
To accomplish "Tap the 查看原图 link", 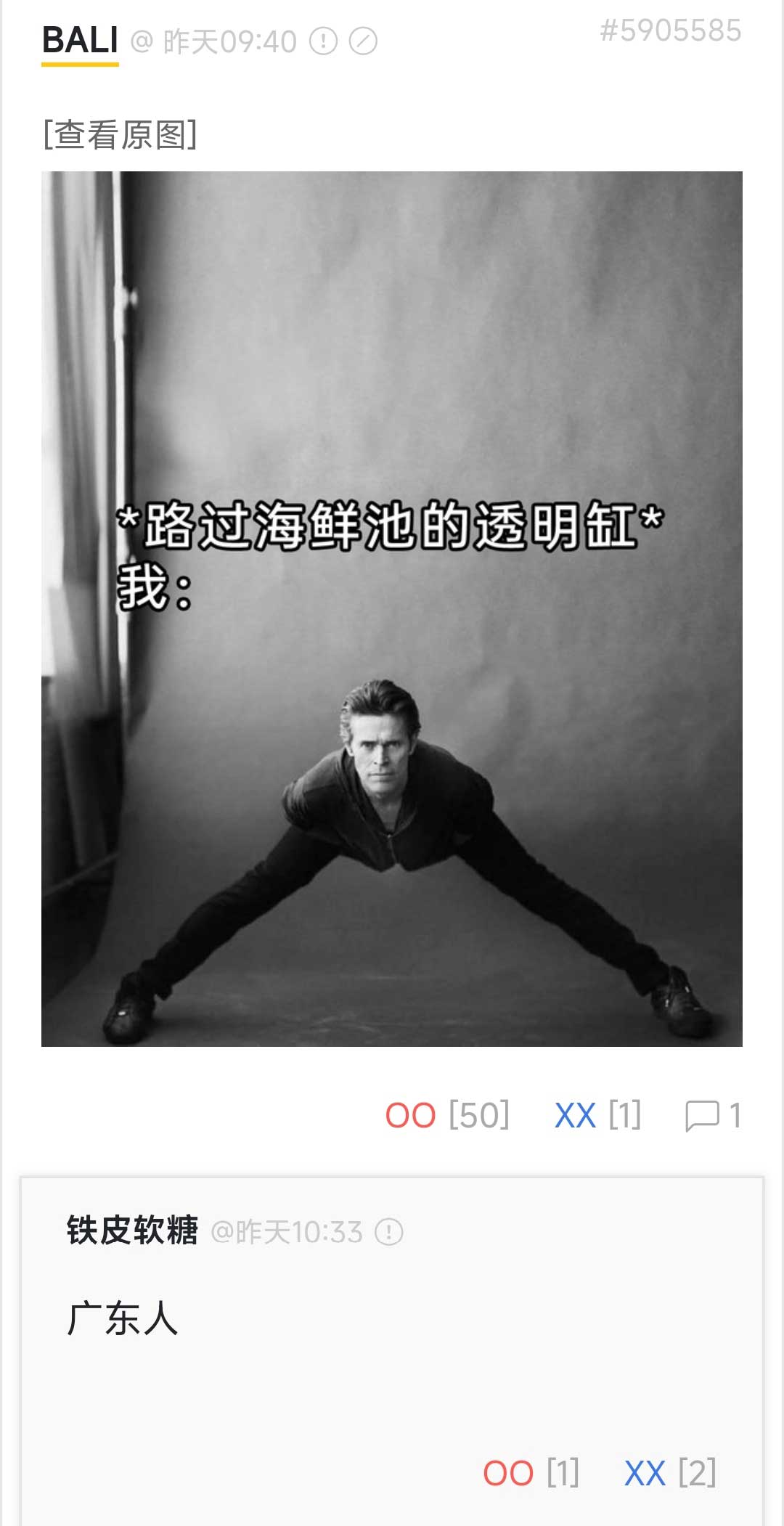I will [x=120, y=135].
